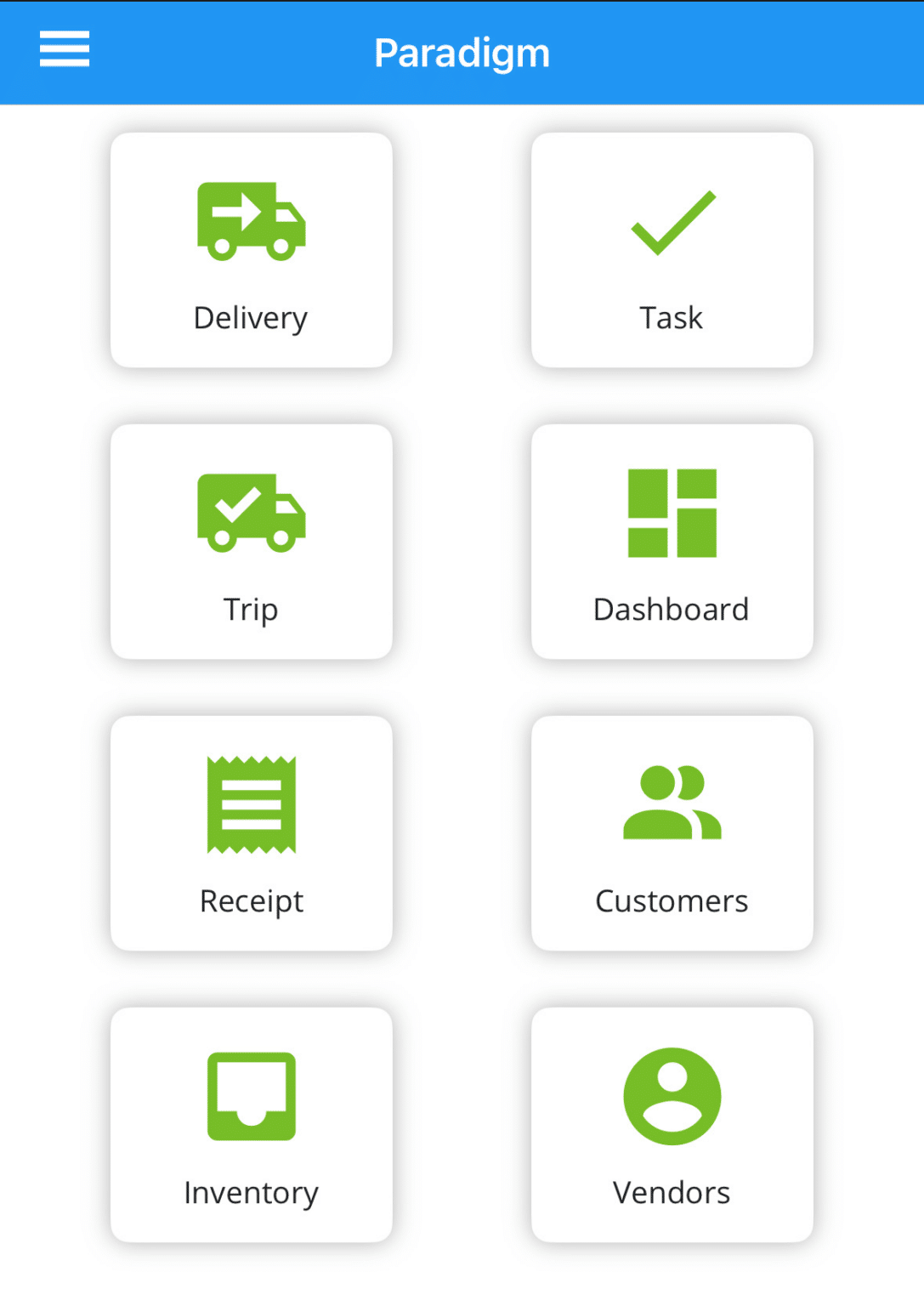Click the Vendors person icon

tap(671, 1095)
